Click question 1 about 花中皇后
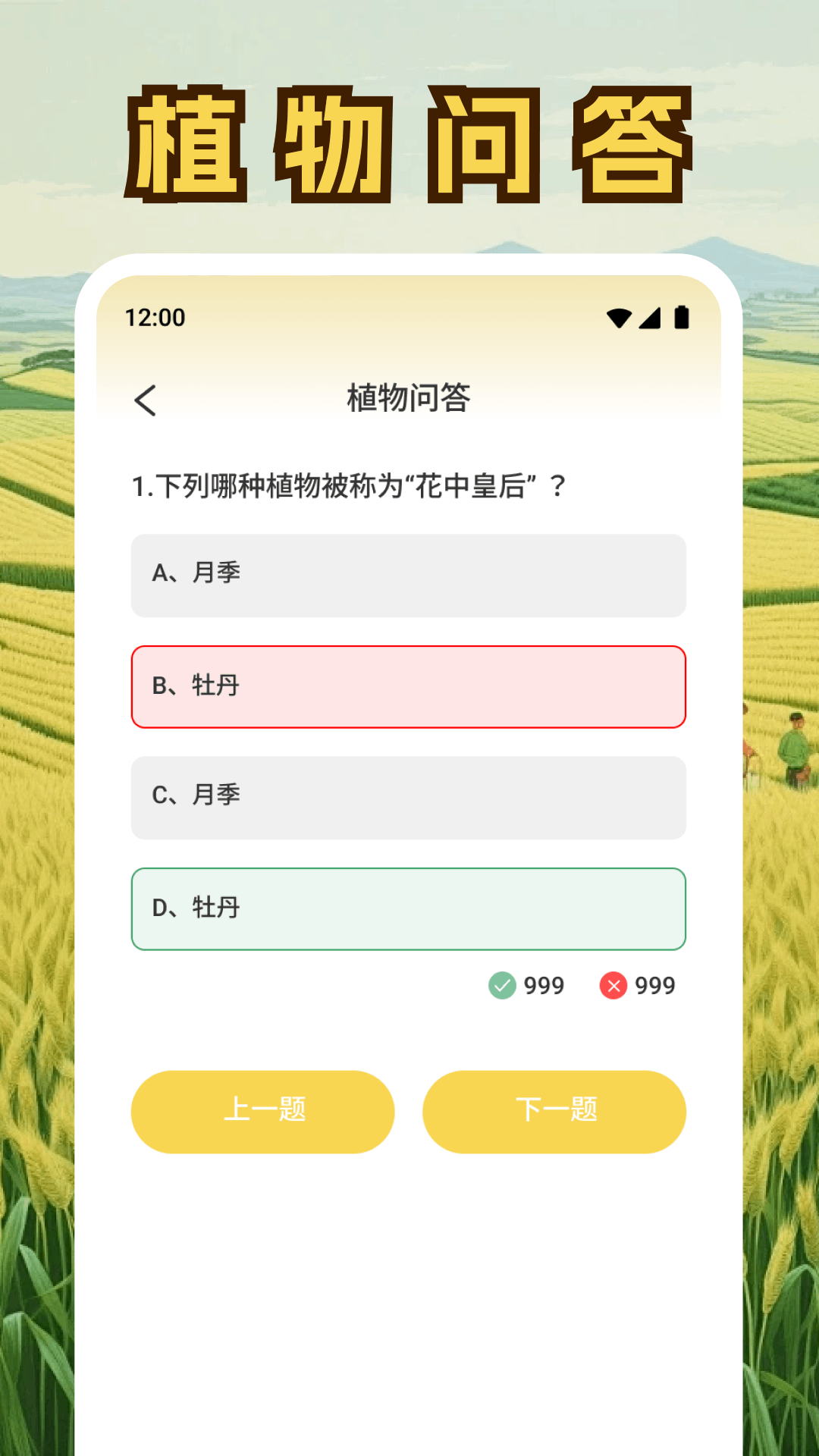Image resolution: width=819 pixels, height=1456 pixels. tap(349, 485)
